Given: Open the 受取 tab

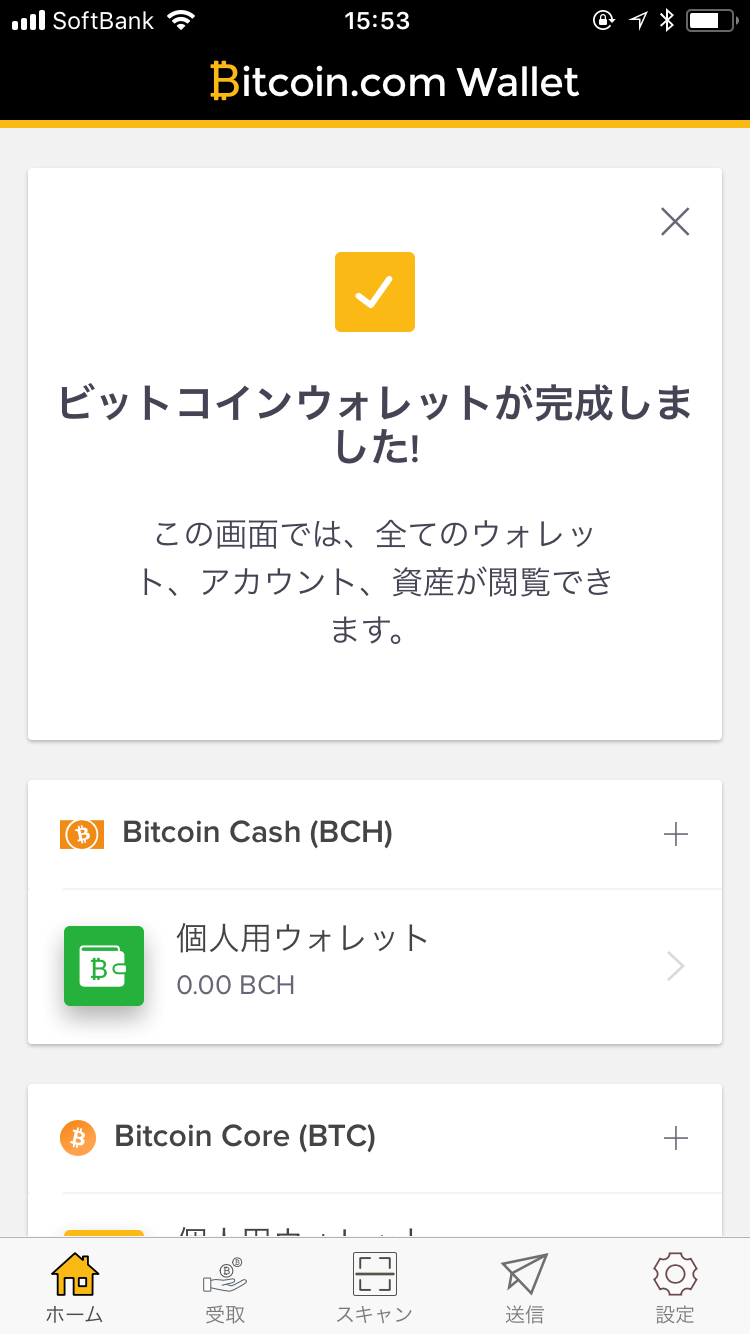Looking at the screenshot, I should point(225,1287).
